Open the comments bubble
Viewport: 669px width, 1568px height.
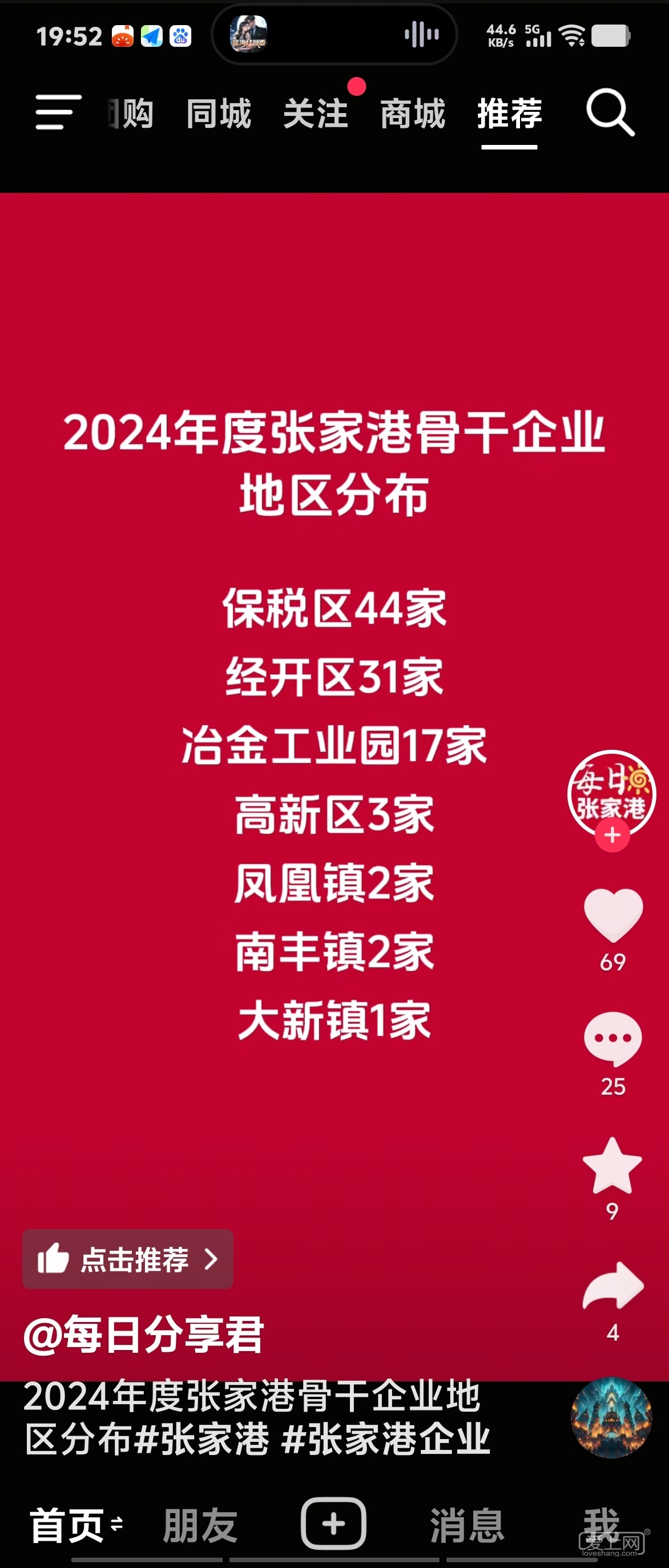613,1038
